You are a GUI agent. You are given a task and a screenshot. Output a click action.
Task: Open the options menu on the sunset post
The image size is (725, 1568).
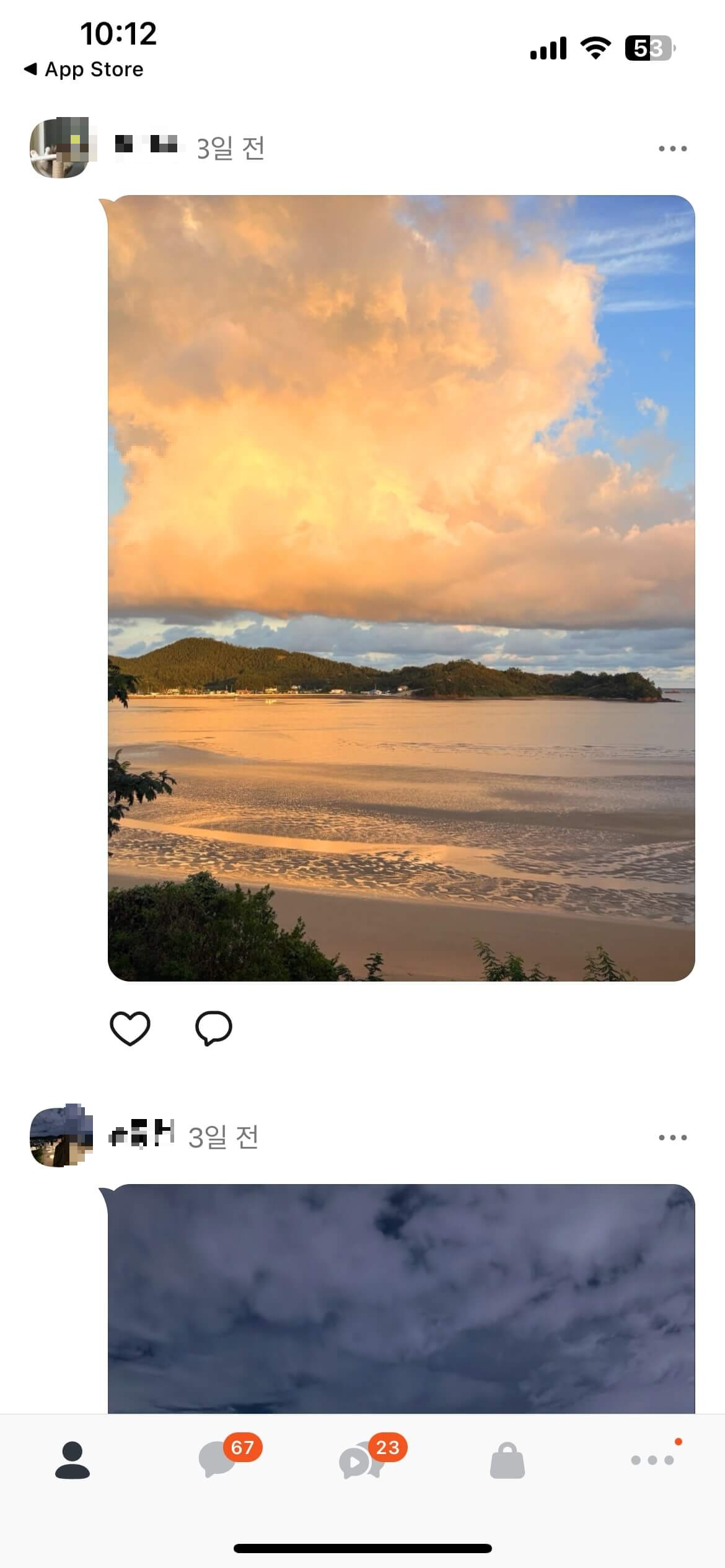click(x=672, y=147)
